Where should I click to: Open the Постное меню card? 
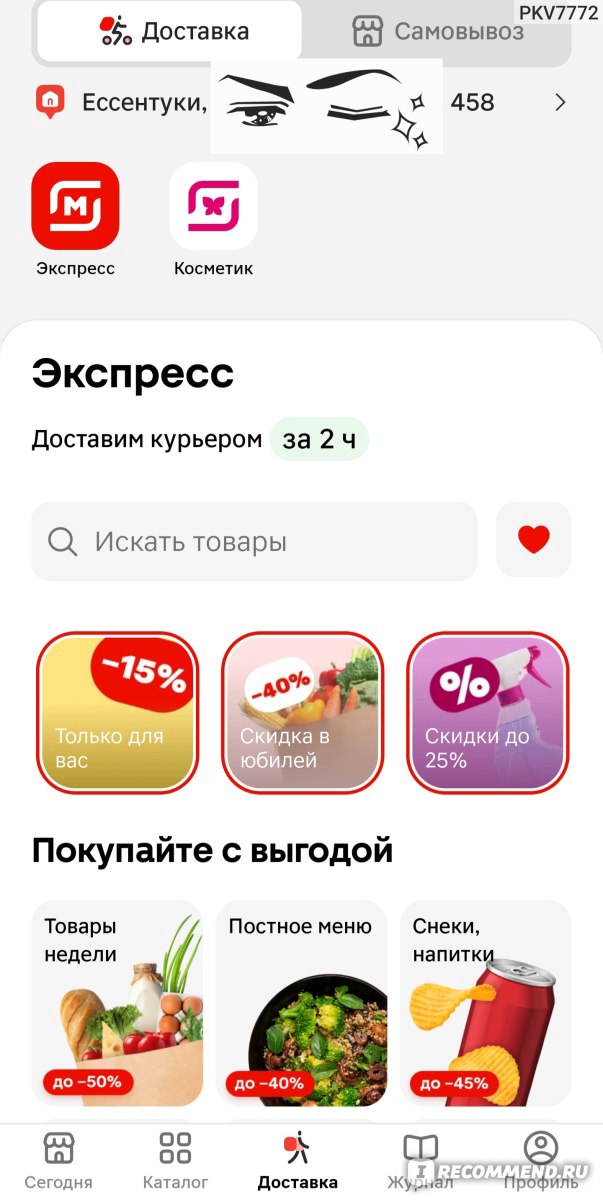click(x=301, y=1002)
